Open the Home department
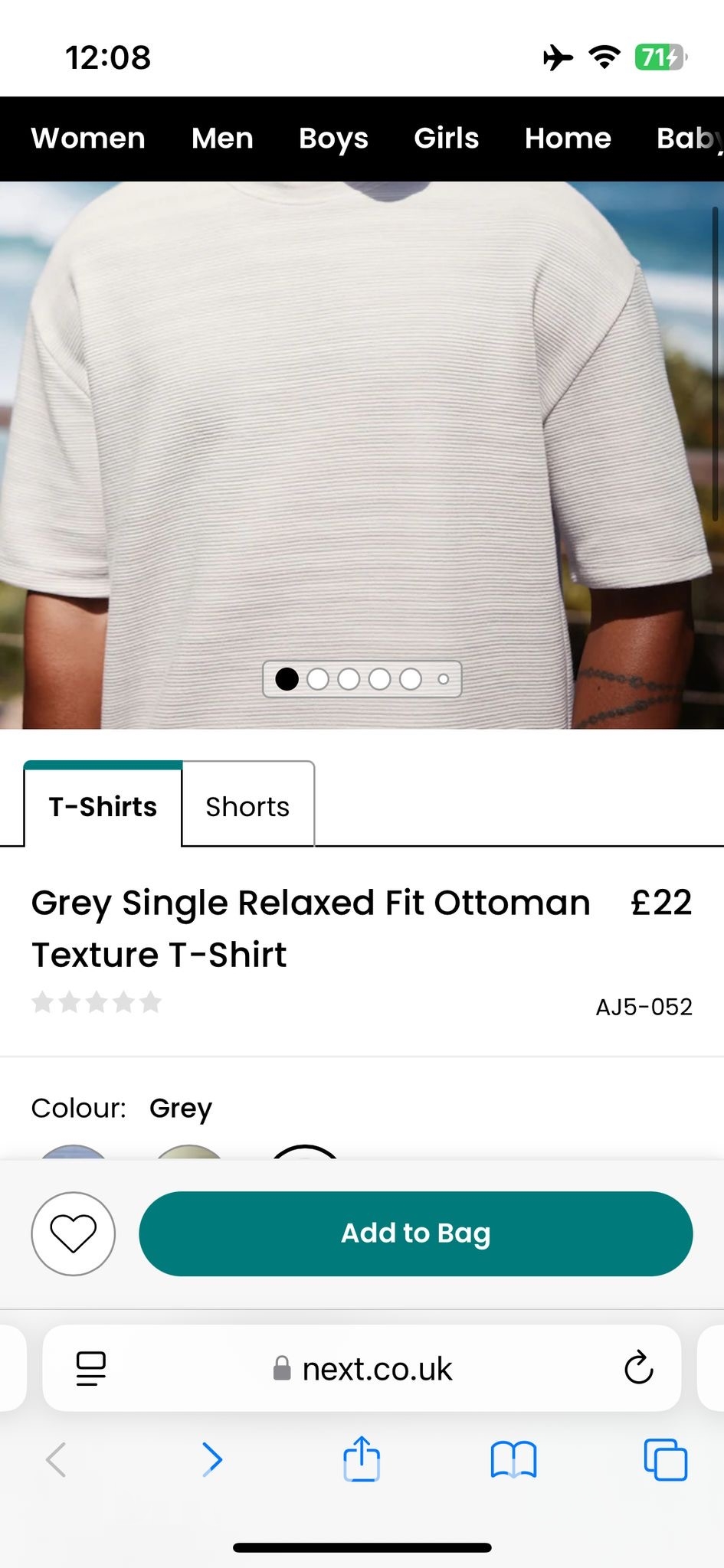The width and height of the screenshot is (724, 1568). pyautogui.click(x=568, y=139)
